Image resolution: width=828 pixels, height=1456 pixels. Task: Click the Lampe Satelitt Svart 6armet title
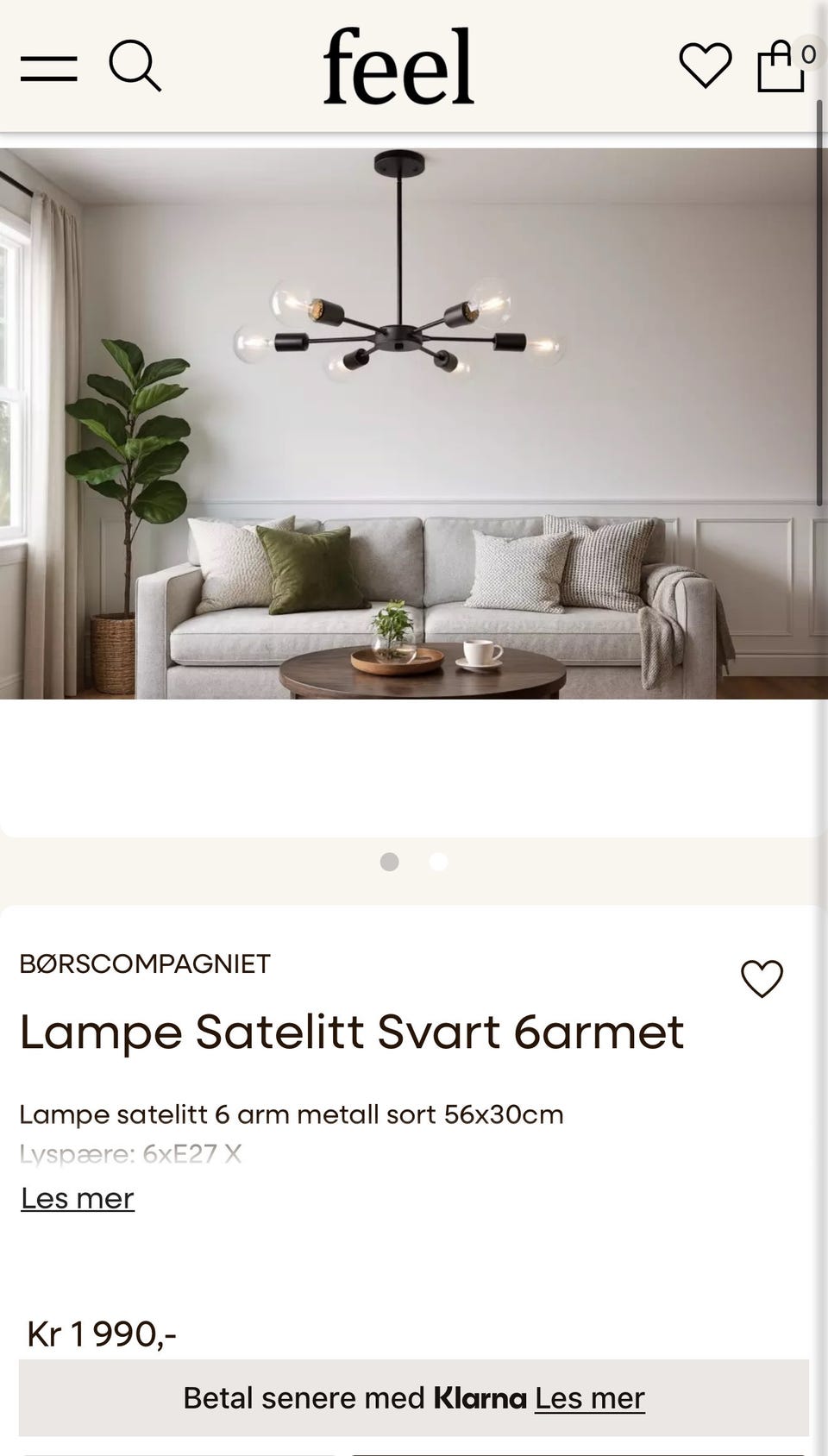tap(352, 1032)
